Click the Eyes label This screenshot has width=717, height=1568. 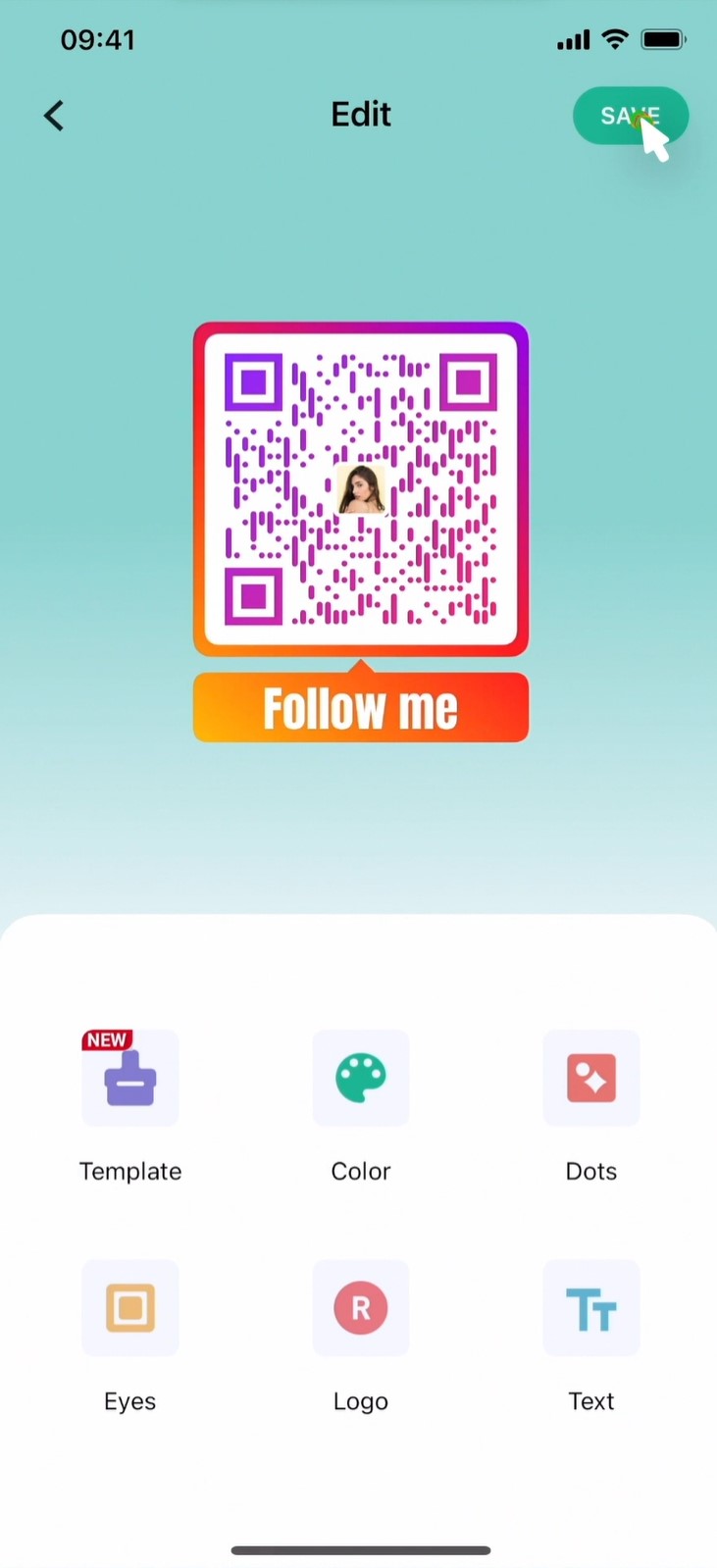tap(129, 1401)
